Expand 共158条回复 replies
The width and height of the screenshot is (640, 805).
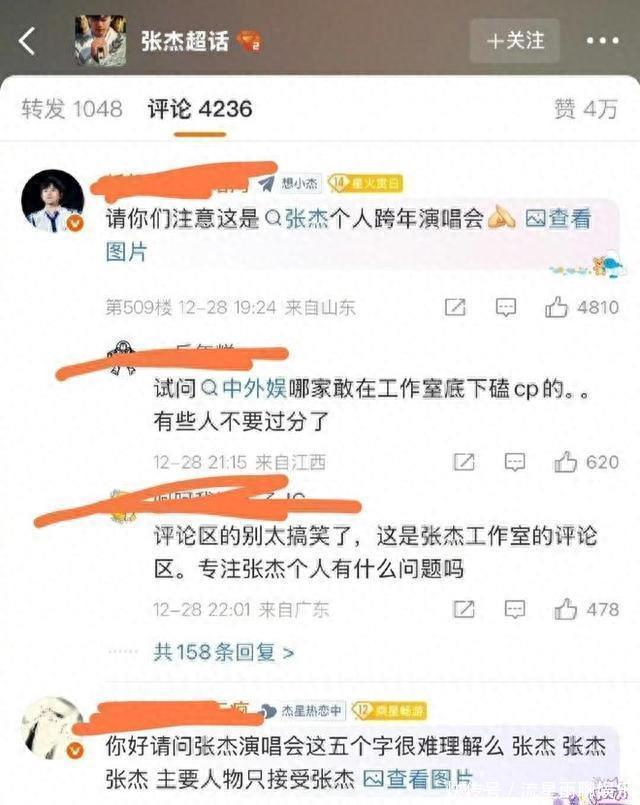pos(224,652)
